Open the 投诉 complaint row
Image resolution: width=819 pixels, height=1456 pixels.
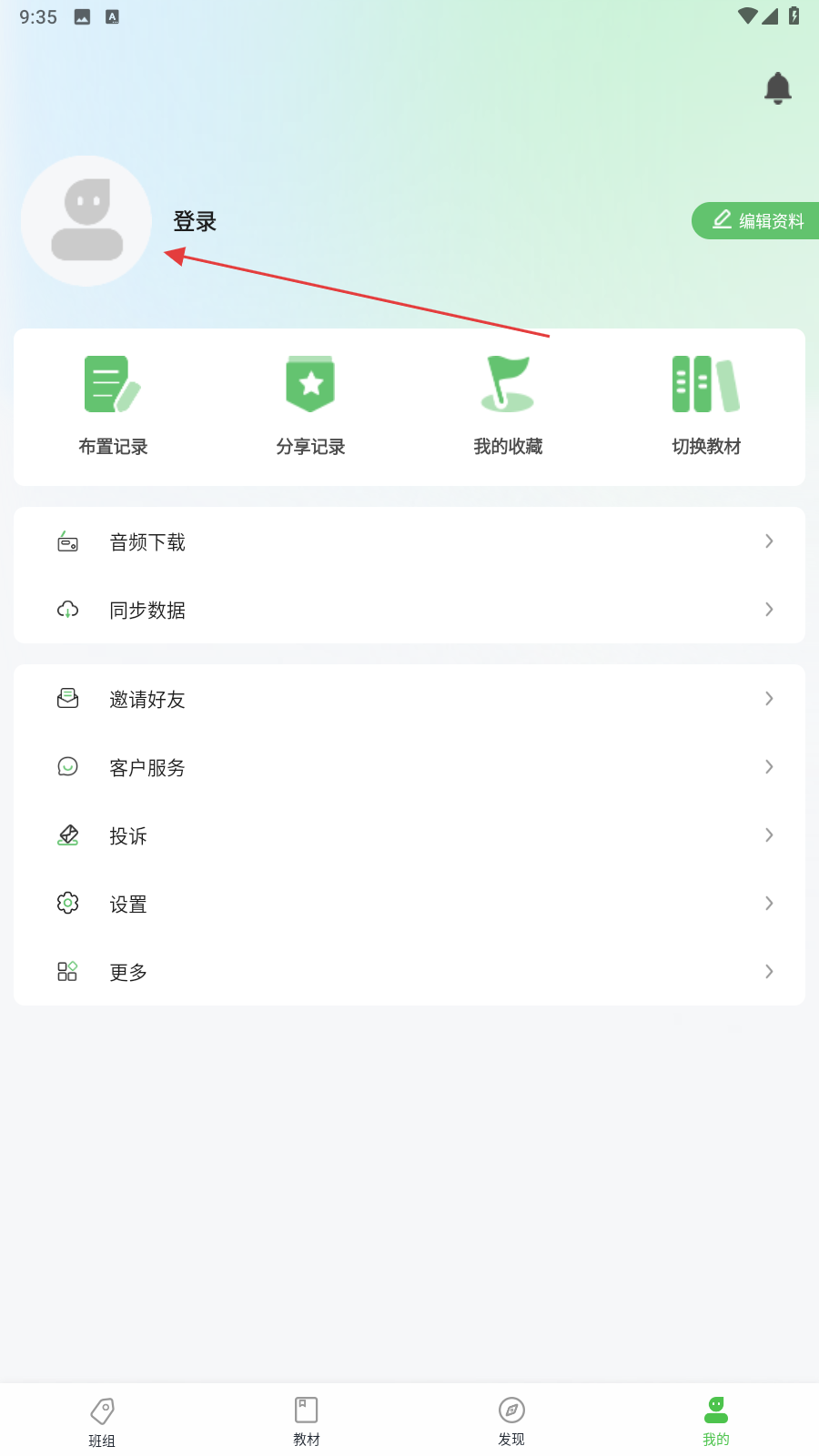point(409,835)
